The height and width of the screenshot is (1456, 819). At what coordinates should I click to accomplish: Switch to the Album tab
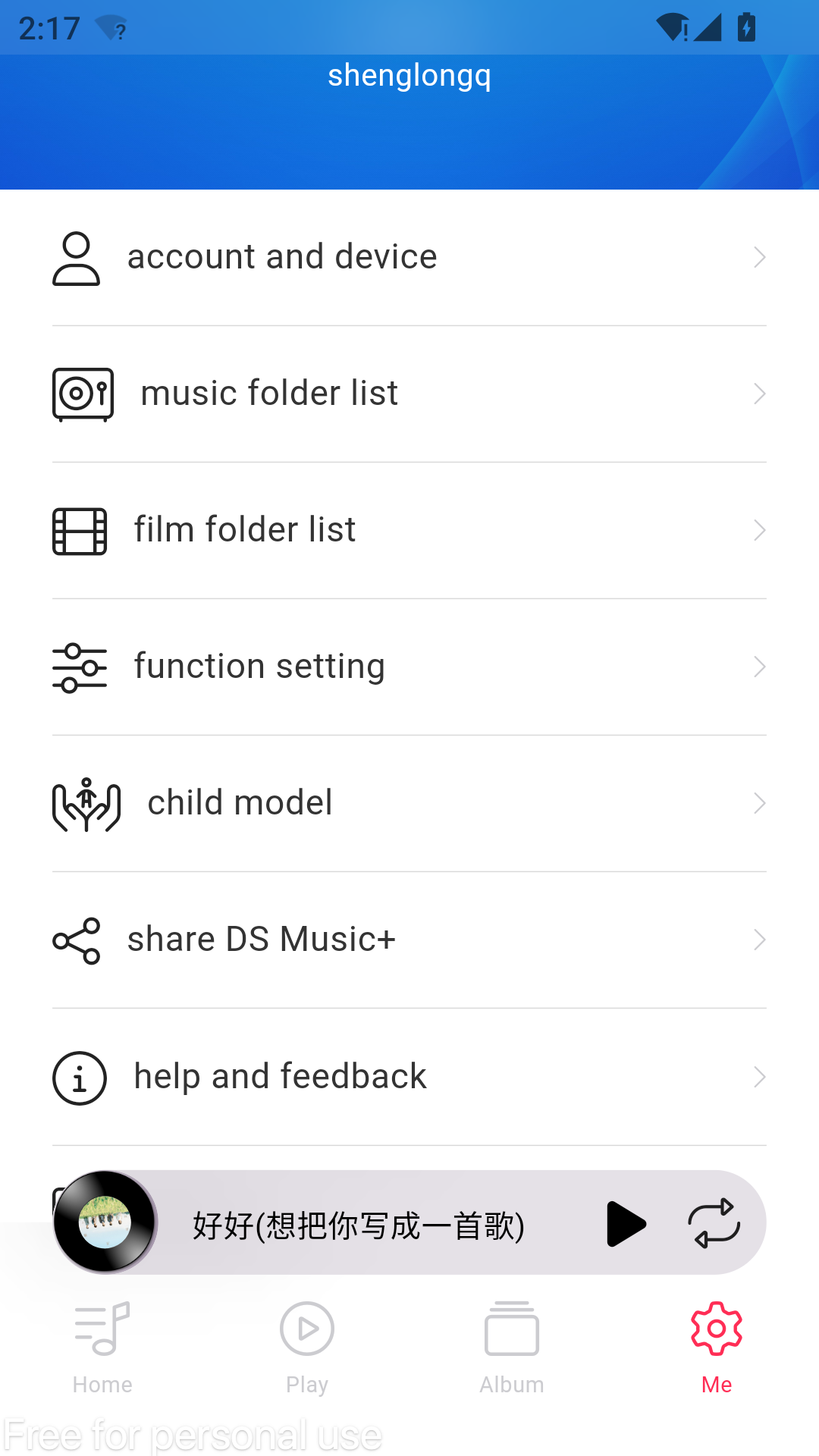coord(512,1348)
